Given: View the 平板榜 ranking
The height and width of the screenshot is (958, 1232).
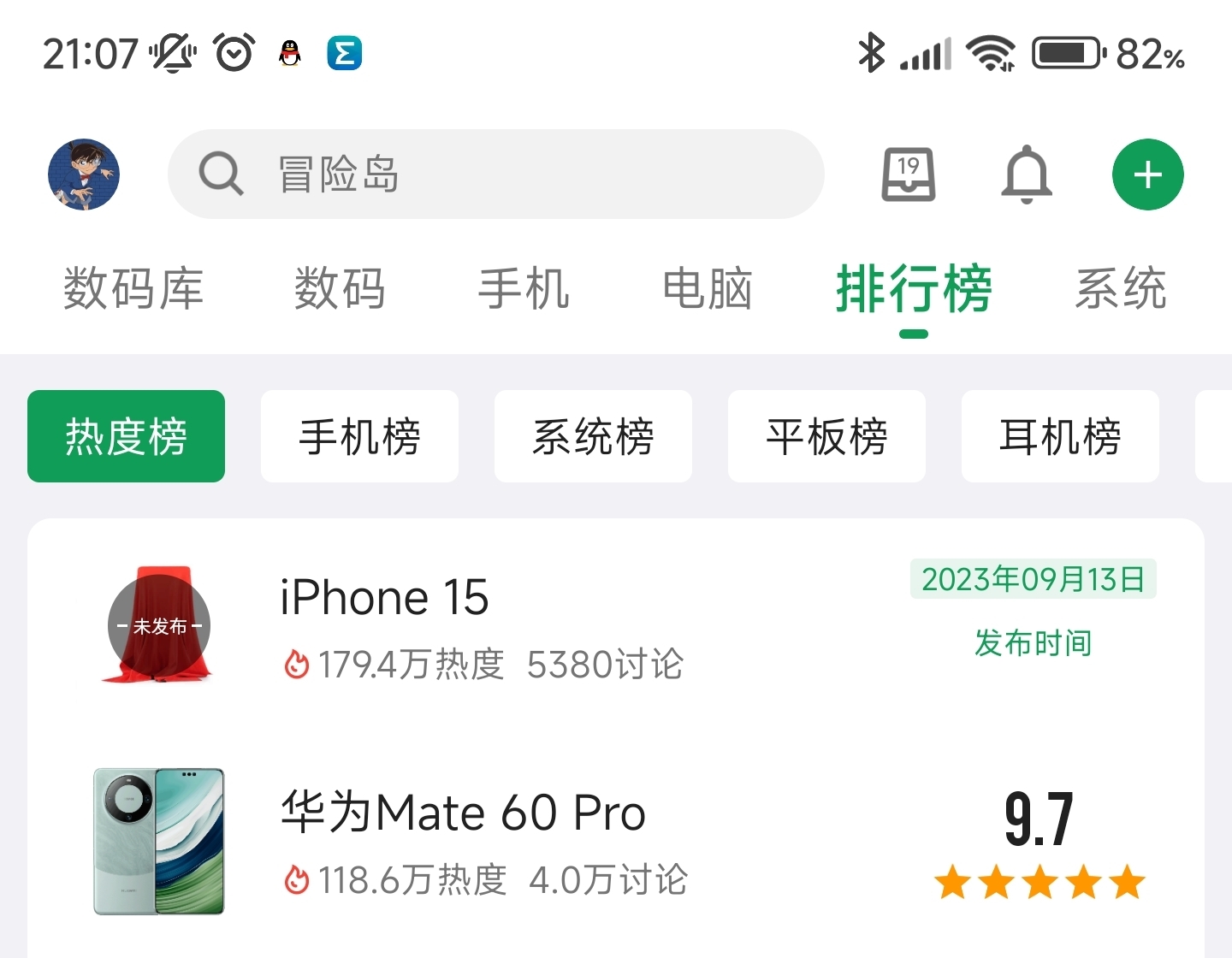Looking at the screenshot, I should 826,436.
